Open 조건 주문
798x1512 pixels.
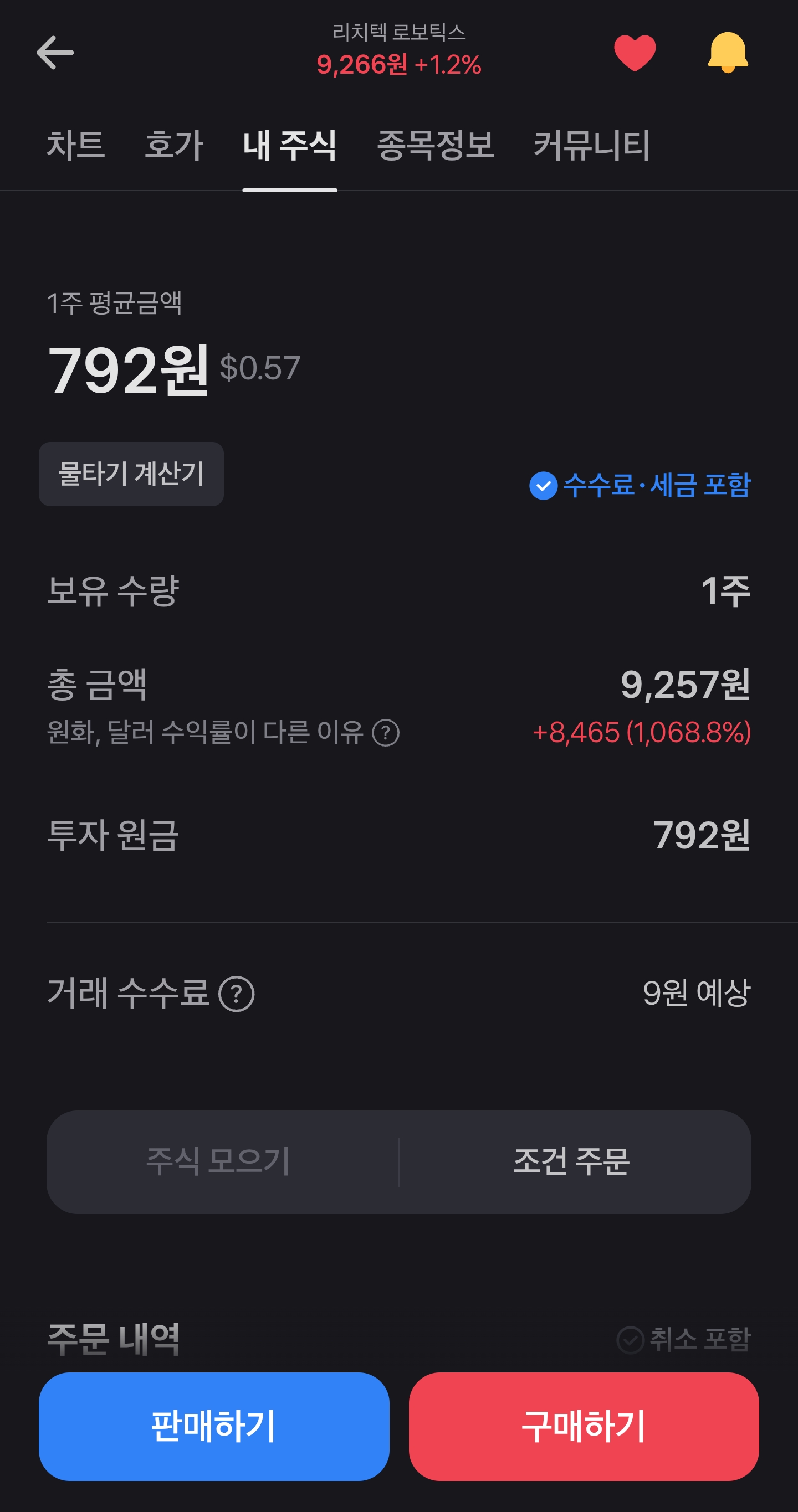pos(571,1161)
